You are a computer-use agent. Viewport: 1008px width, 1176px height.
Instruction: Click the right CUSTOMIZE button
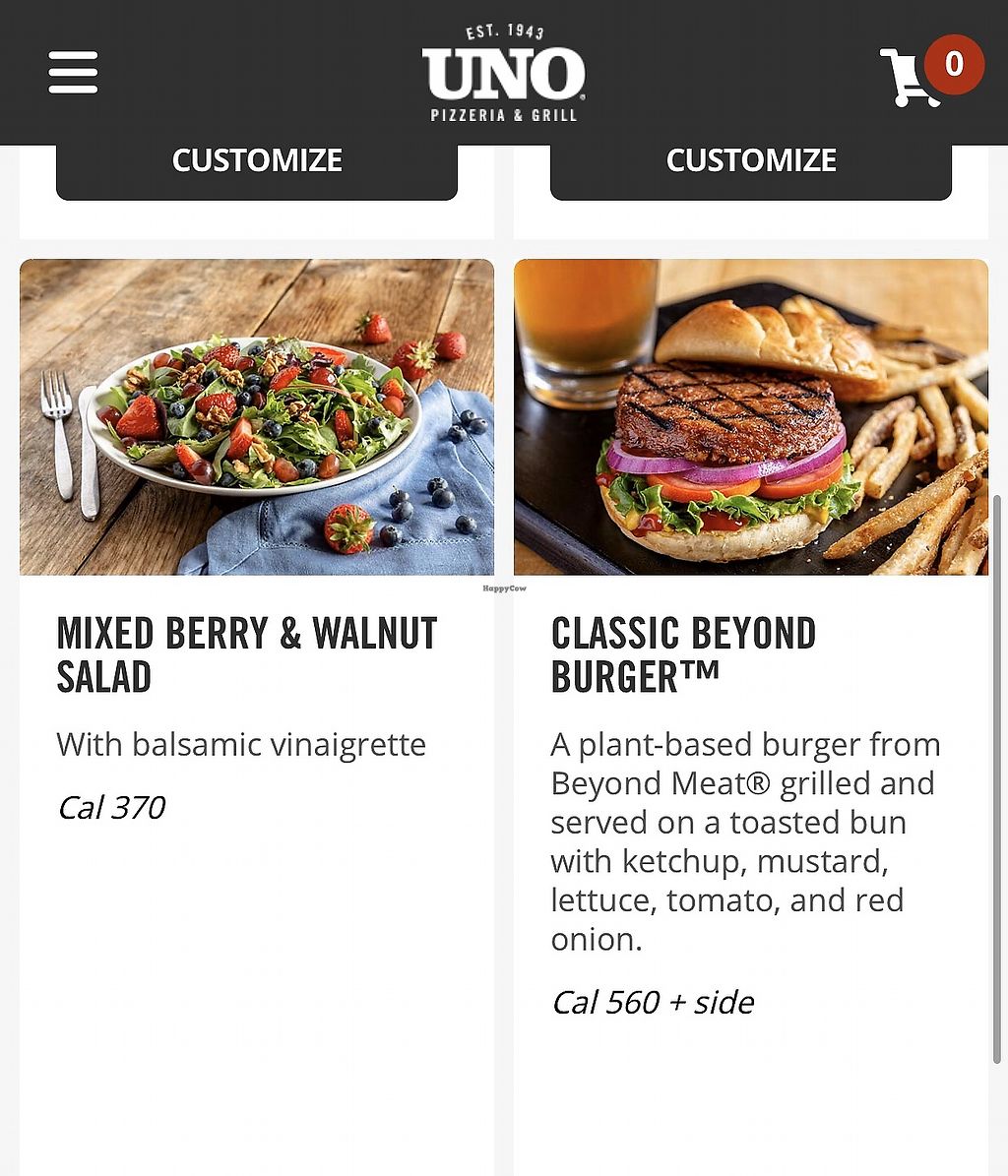751,160
